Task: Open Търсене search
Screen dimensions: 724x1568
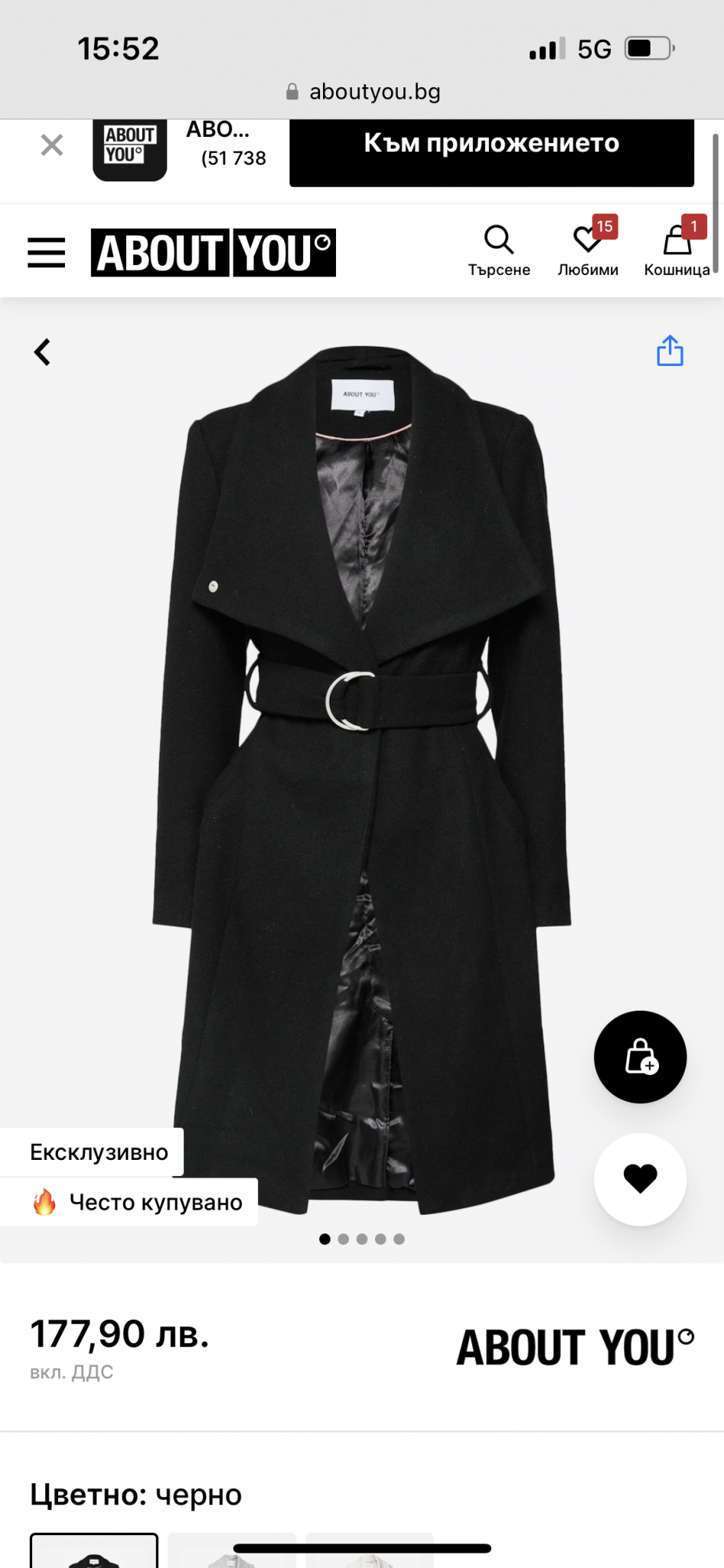Action: (x=499, y=251)
